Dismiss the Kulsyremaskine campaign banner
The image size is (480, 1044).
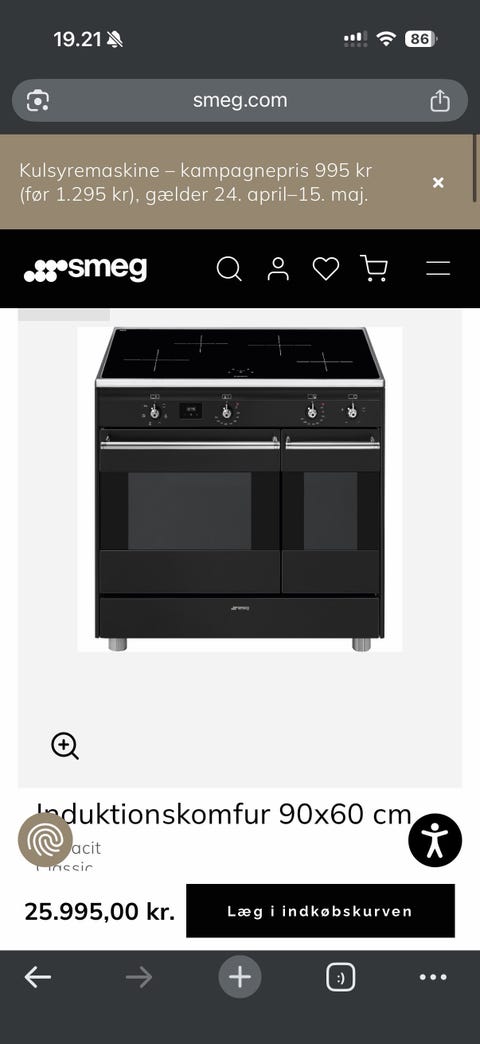pyautogui.click(x=438, y=182)
